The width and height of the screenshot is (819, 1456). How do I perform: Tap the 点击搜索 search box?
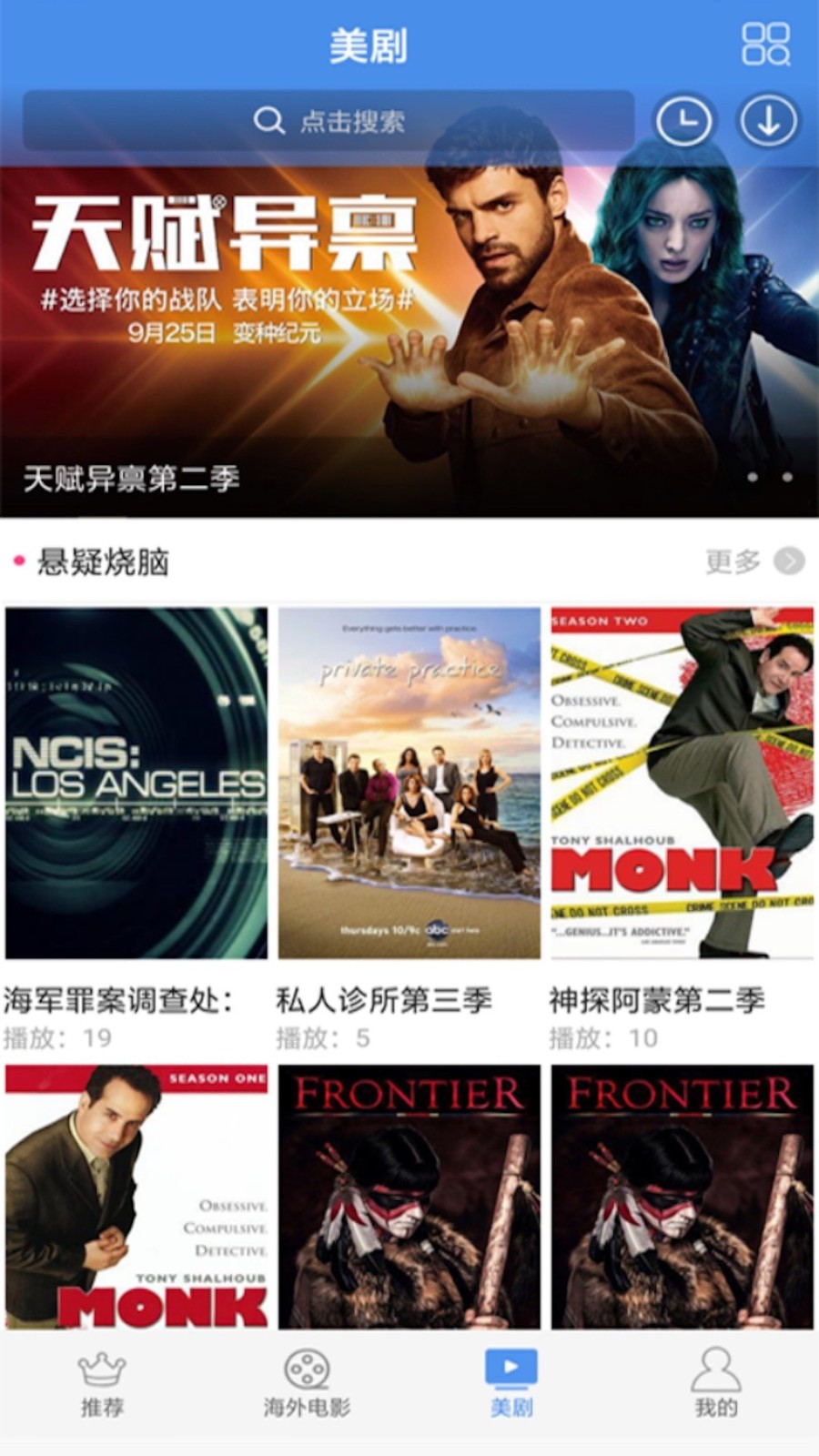tap(329, 121)
